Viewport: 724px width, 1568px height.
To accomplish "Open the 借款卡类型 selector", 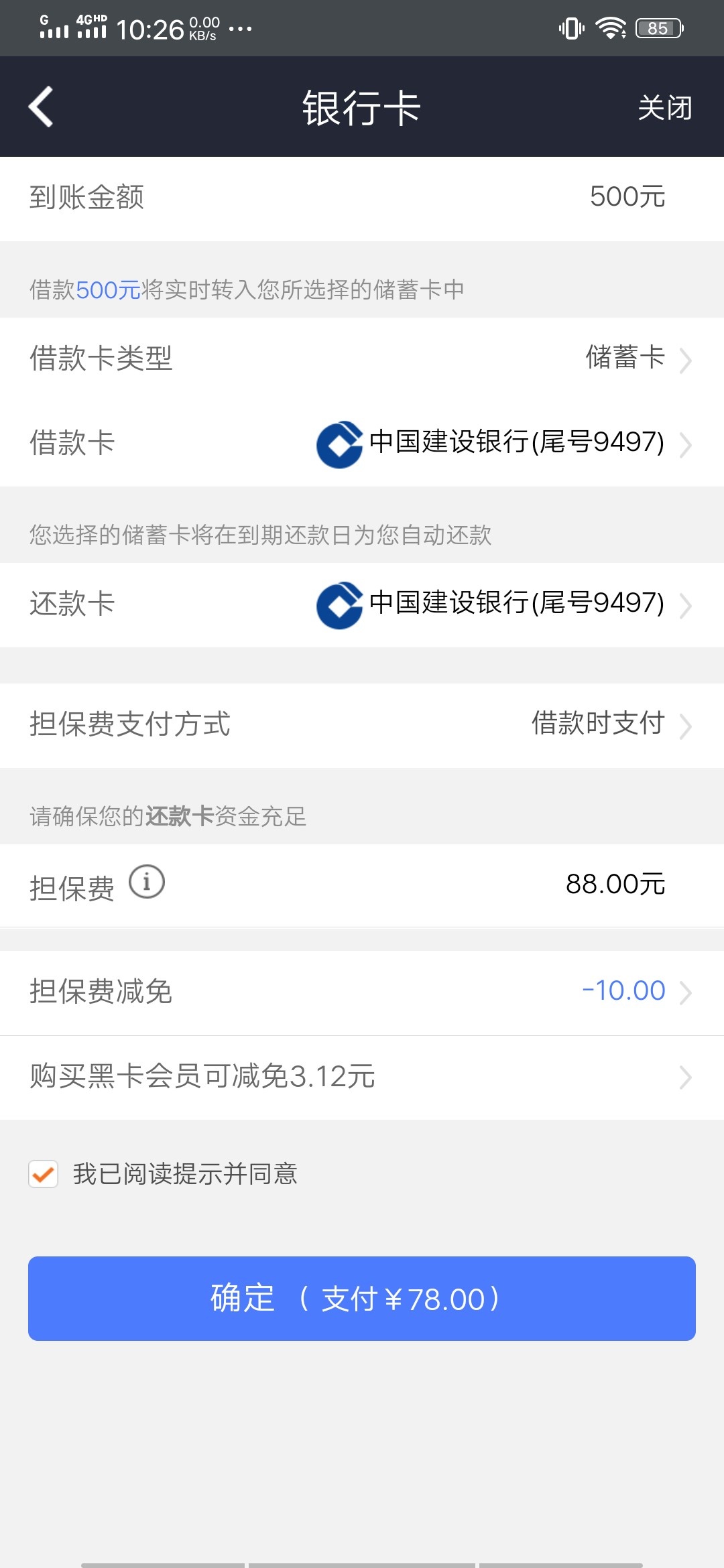I will pos(362,358).
